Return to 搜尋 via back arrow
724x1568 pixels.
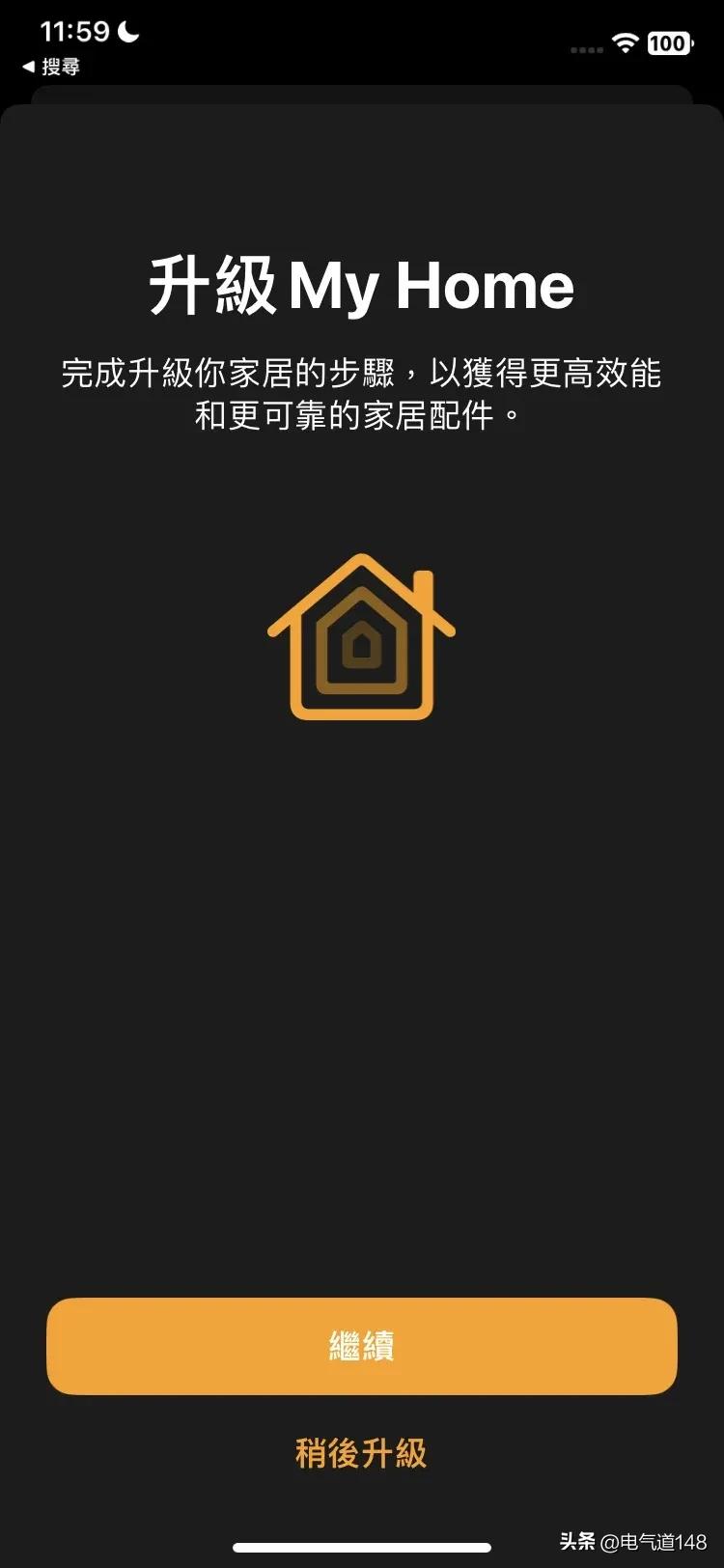(50, 68)
